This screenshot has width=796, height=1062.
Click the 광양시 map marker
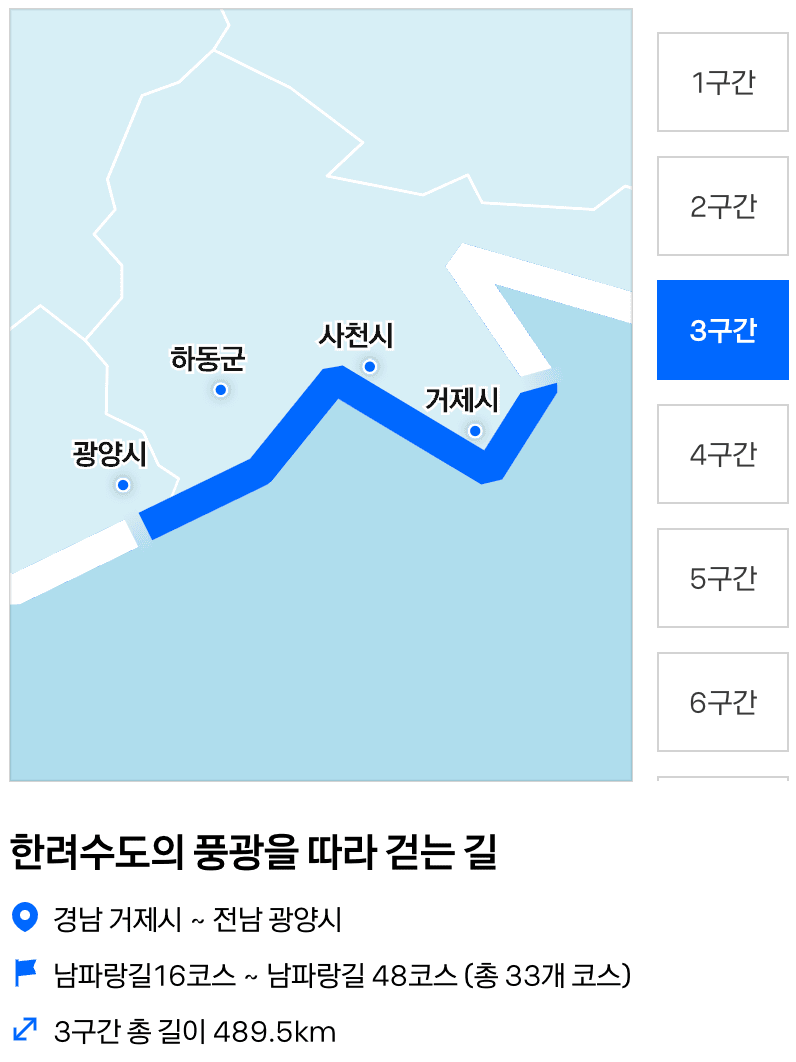point(122,485)
